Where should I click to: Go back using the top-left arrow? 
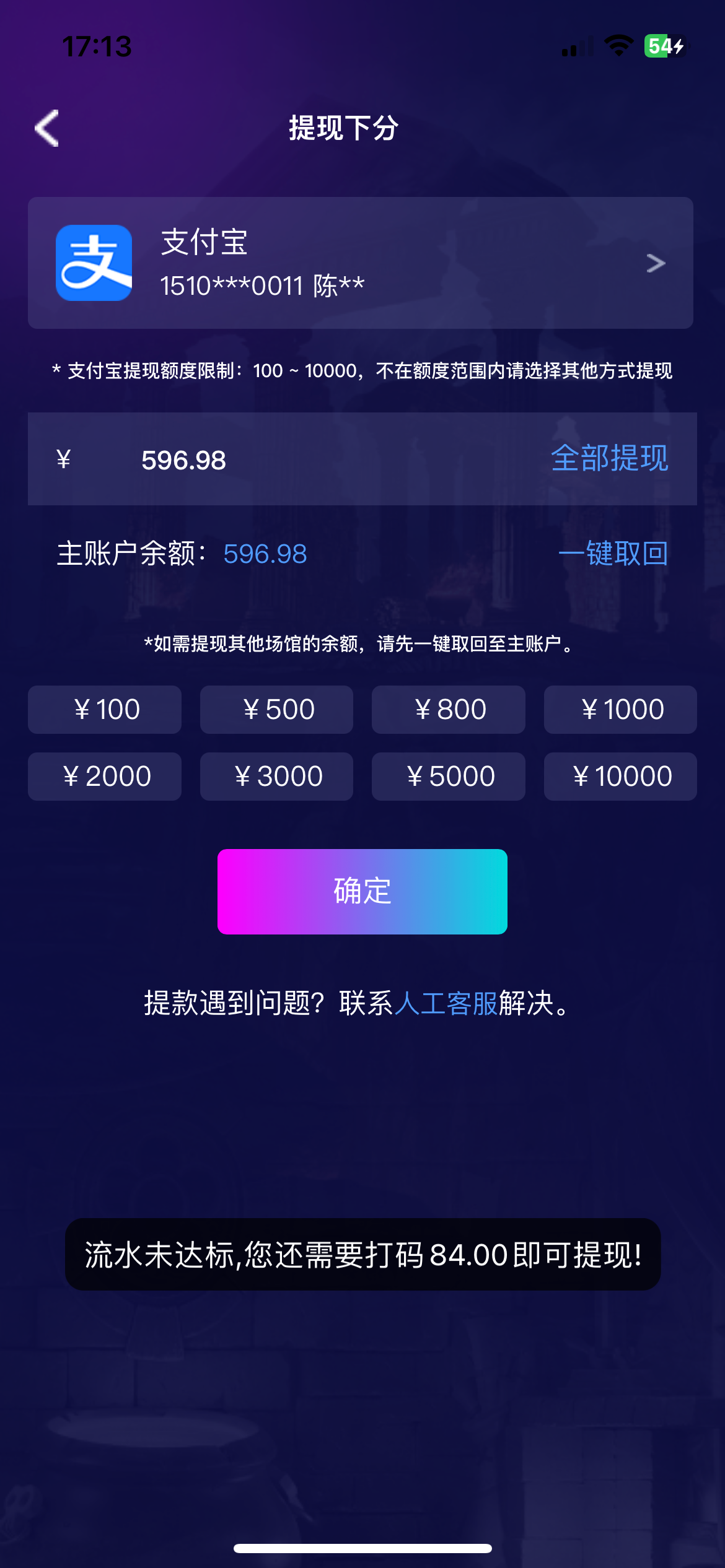pyautogui.click(x=47, y=128)
